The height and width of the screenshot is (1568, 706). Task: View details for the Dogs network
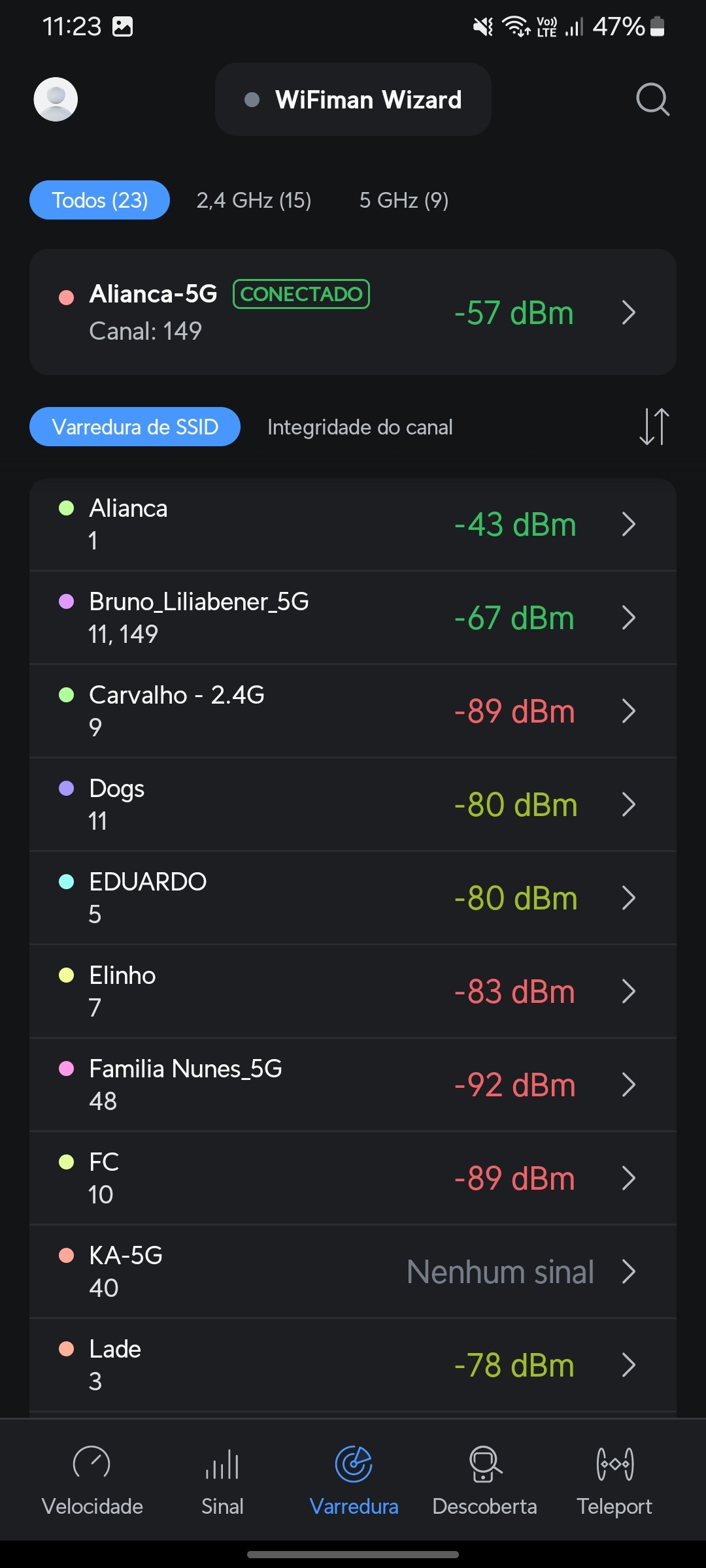click(353, 805)
